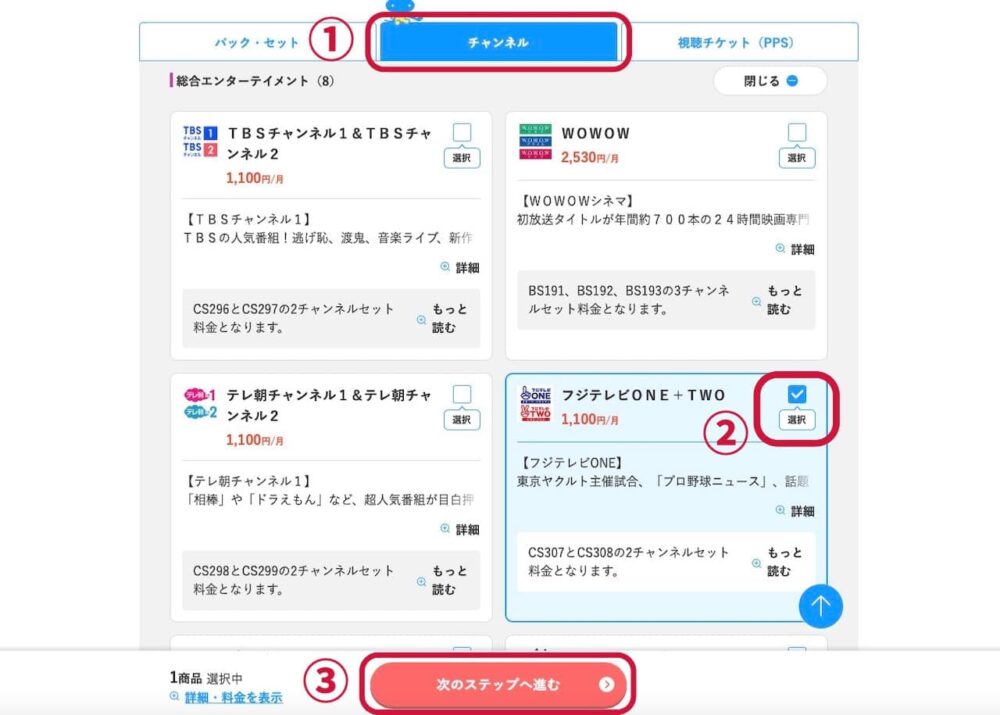Read more on the テレ朝 card
Image resolution: width=1000 pixels, height=715 pixels.
tap(442, 580)
